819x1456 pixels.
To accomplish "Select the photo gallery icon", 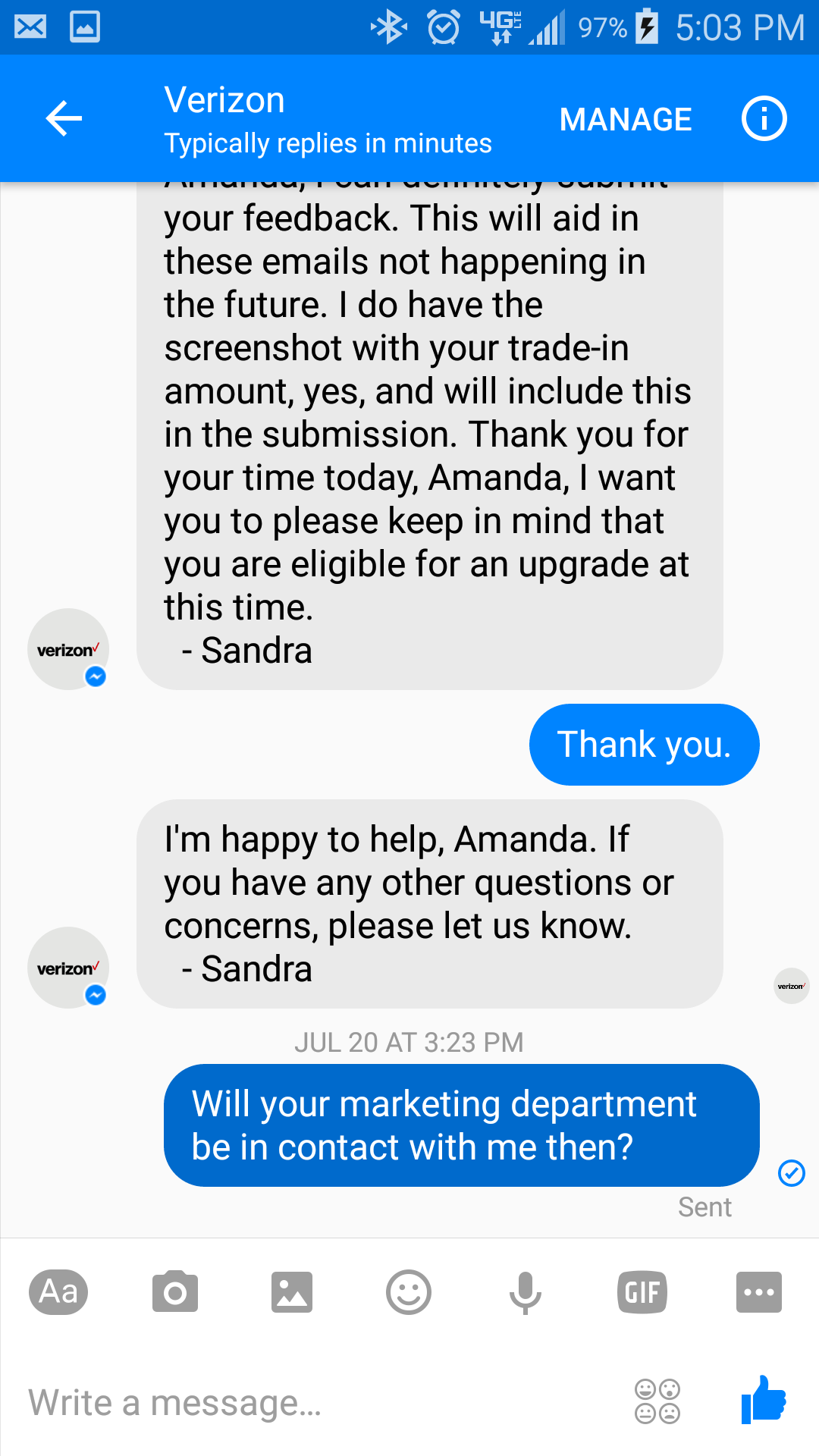I will pos(292,1292).
